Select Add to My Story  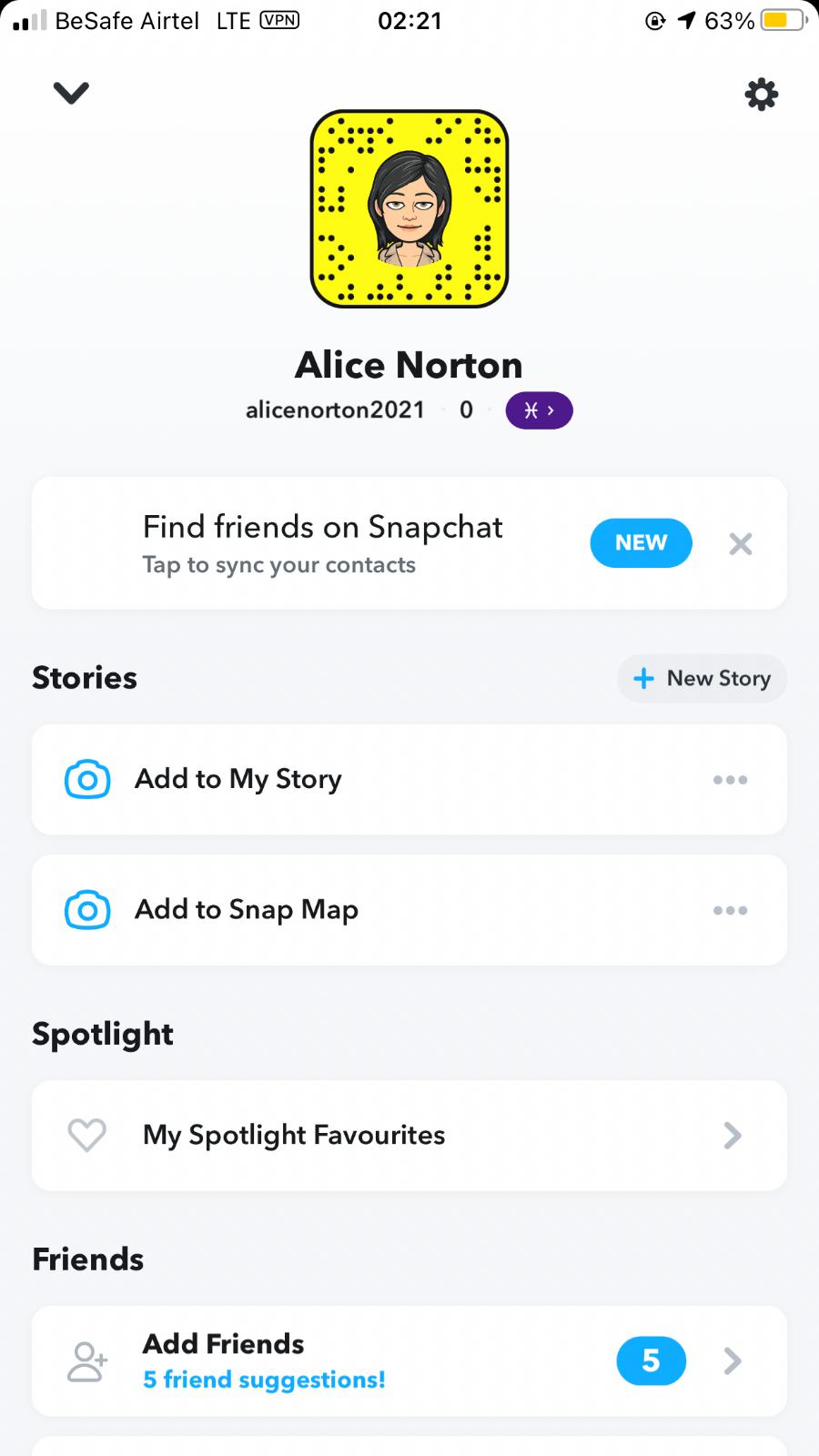point(238,780)
